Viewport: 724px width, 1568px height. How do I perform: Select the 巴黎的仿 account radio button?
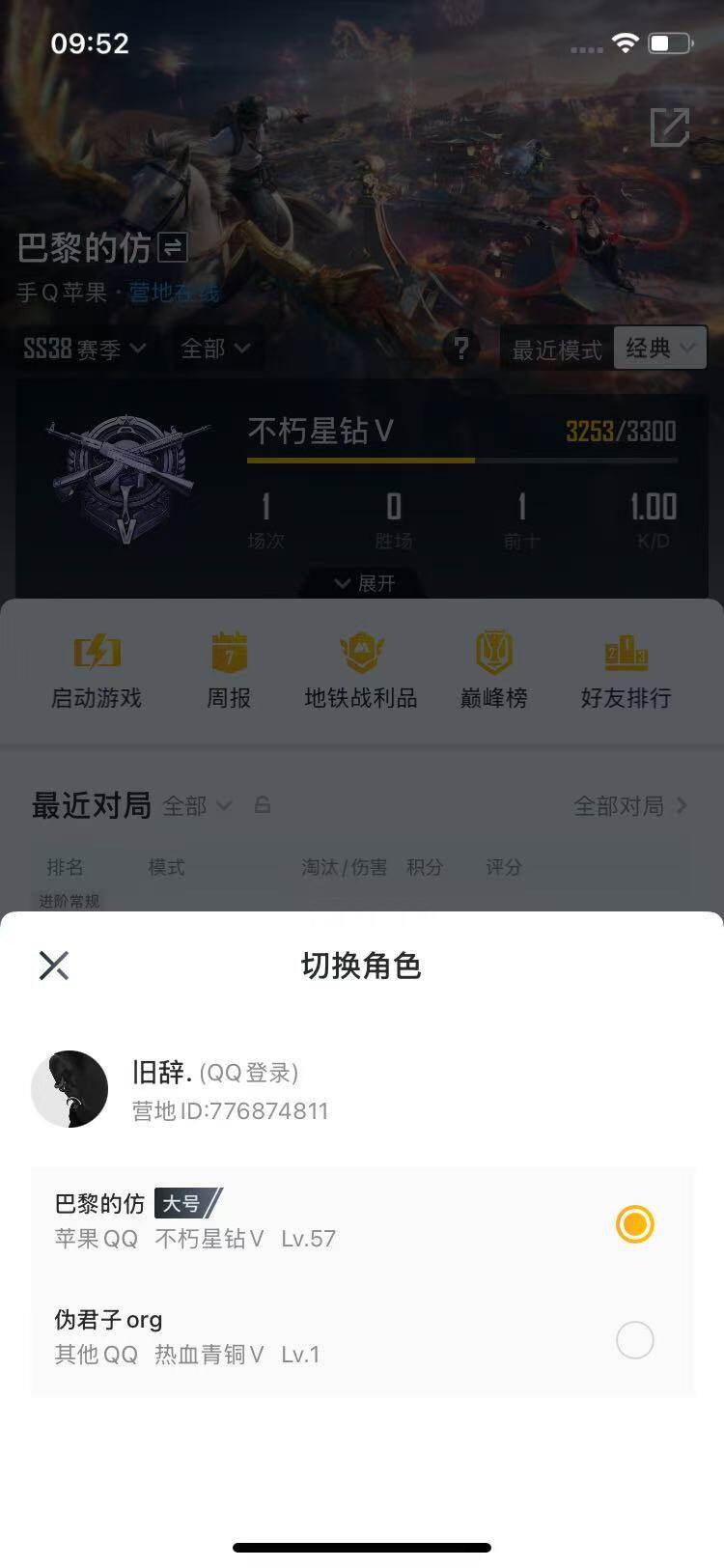pos(634,1223)
